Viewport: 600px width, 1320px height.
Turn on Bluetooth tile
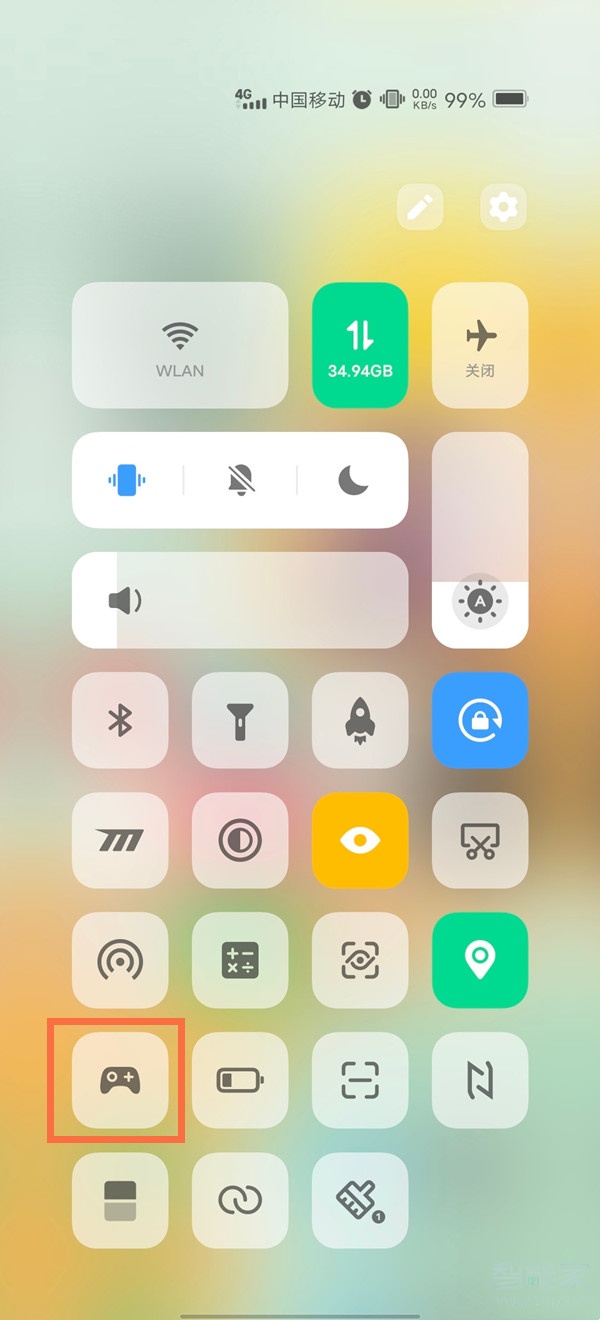120,720
